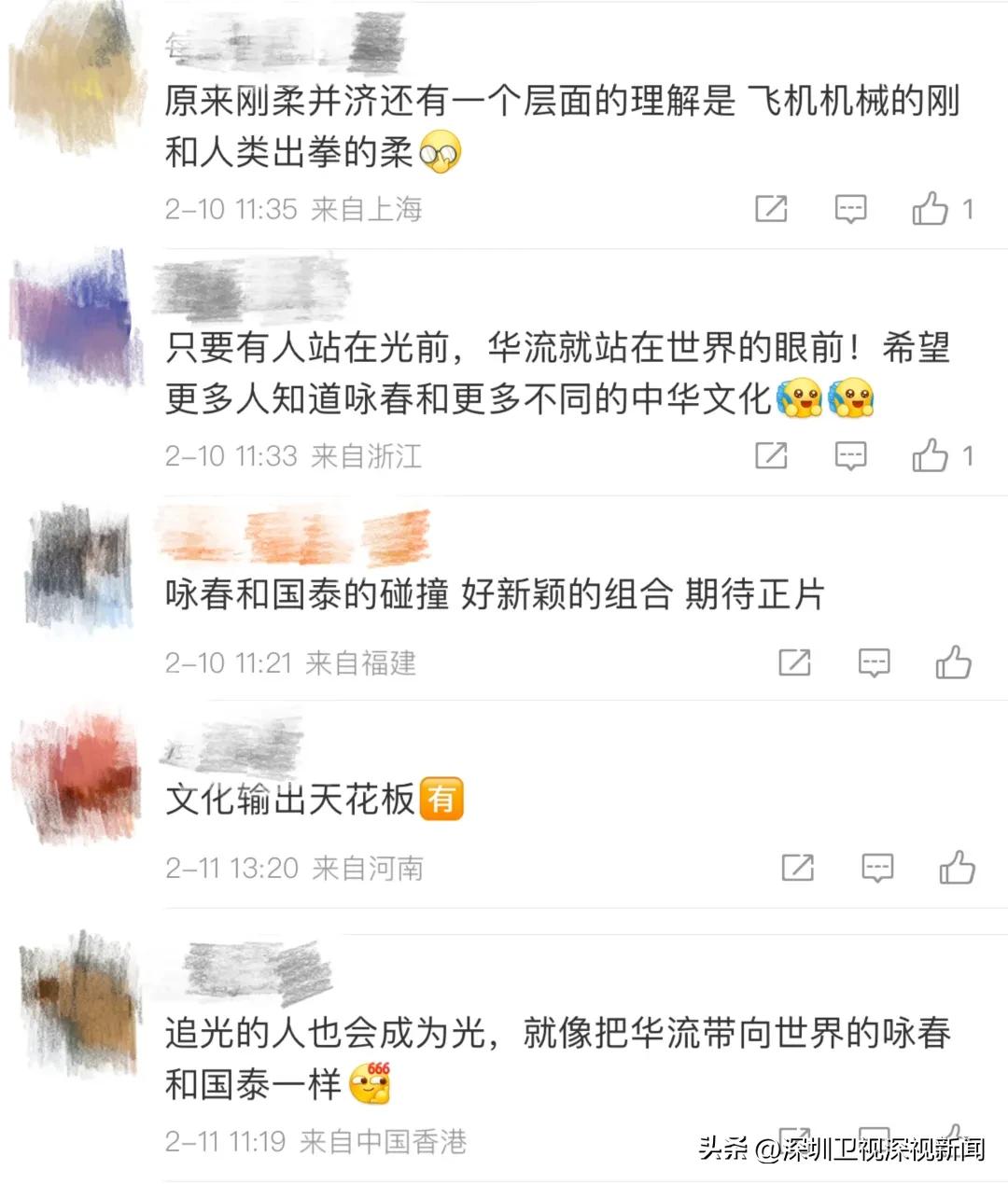Repost the comment posted from 浙江
Viewport: 1008px width, 1184px height.
point(771,455)
